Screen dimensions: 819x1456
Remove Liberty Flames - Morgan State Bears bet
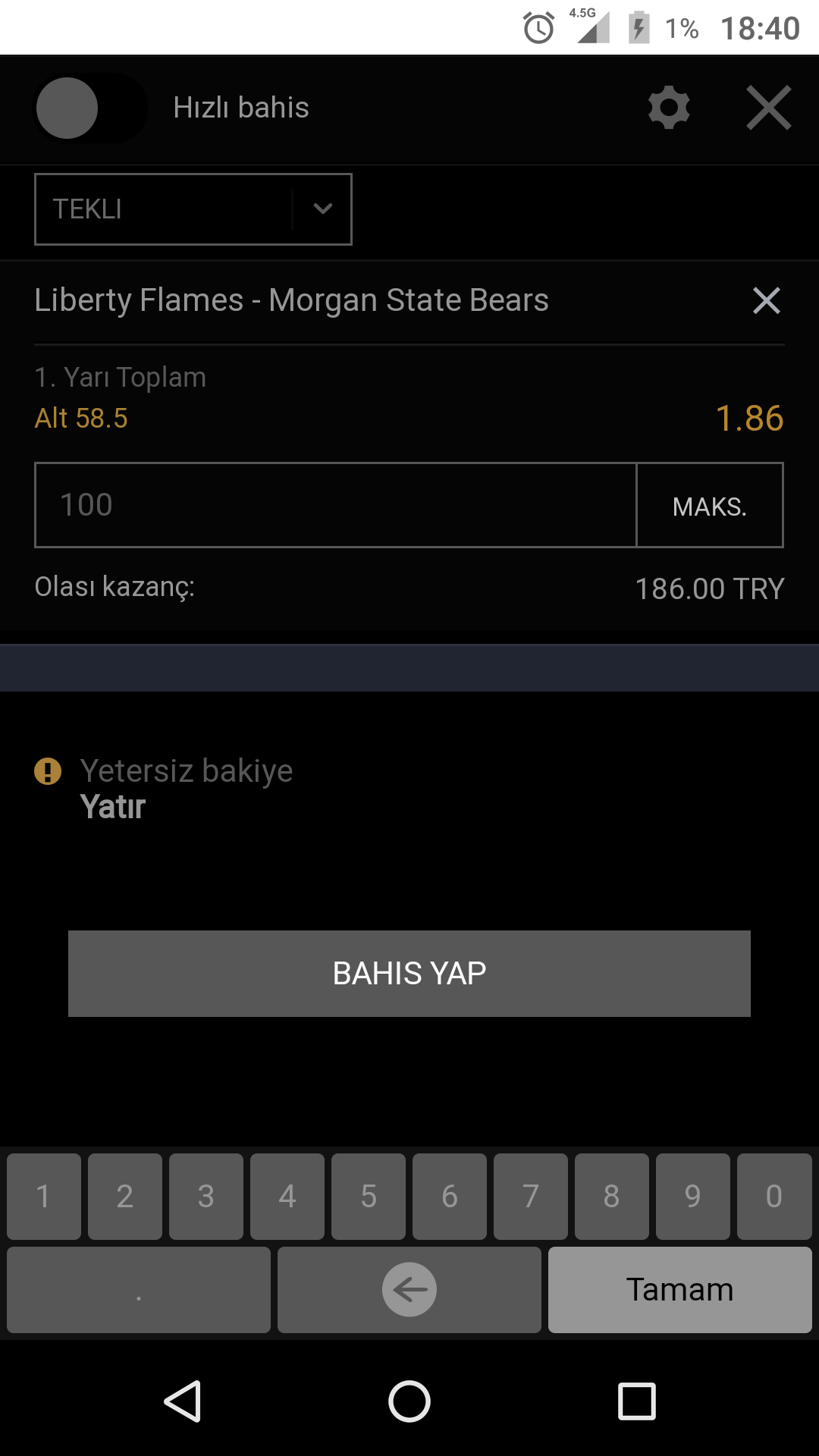pyautogui.click(x=767, y=300)
